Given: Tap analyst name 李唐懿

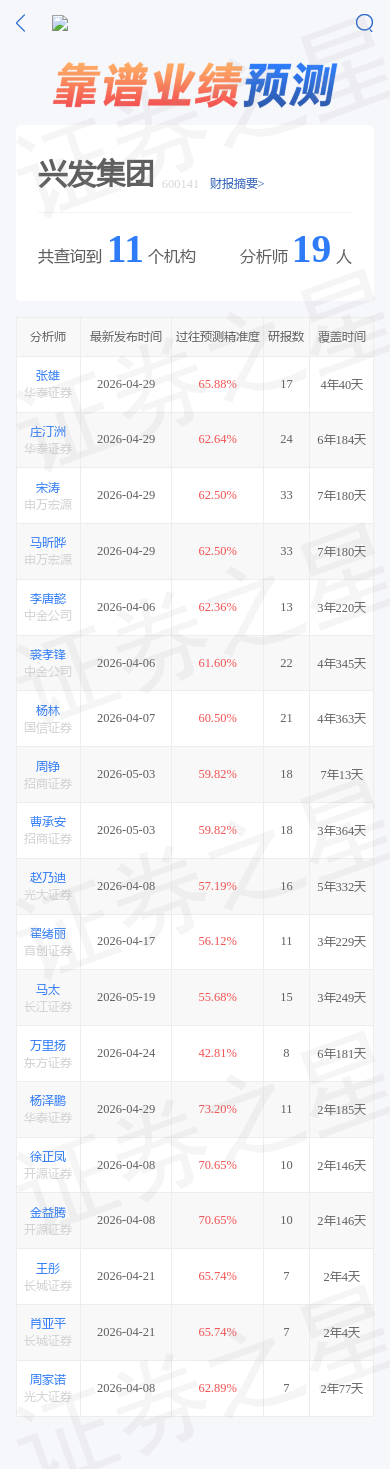Looking at the screenshot, I should [x=48, y=599].
